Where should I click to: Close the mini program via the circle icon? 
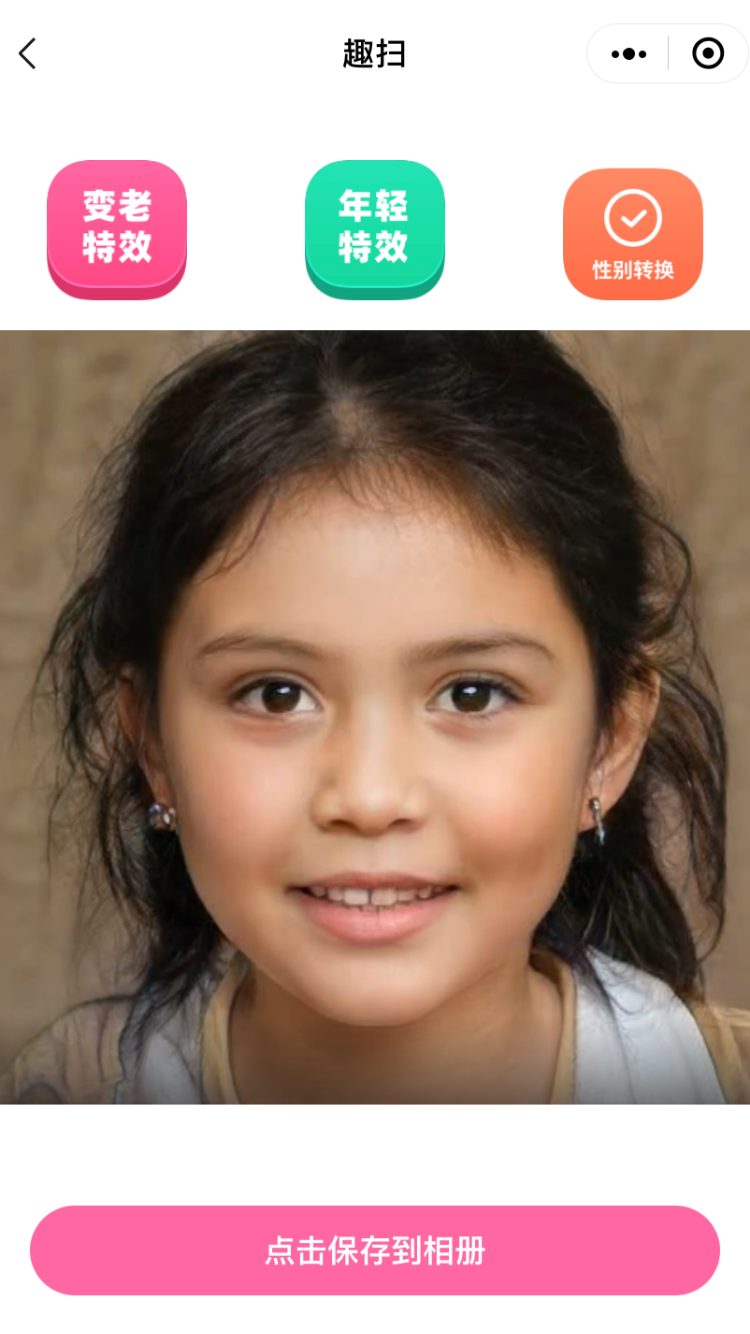708,54
